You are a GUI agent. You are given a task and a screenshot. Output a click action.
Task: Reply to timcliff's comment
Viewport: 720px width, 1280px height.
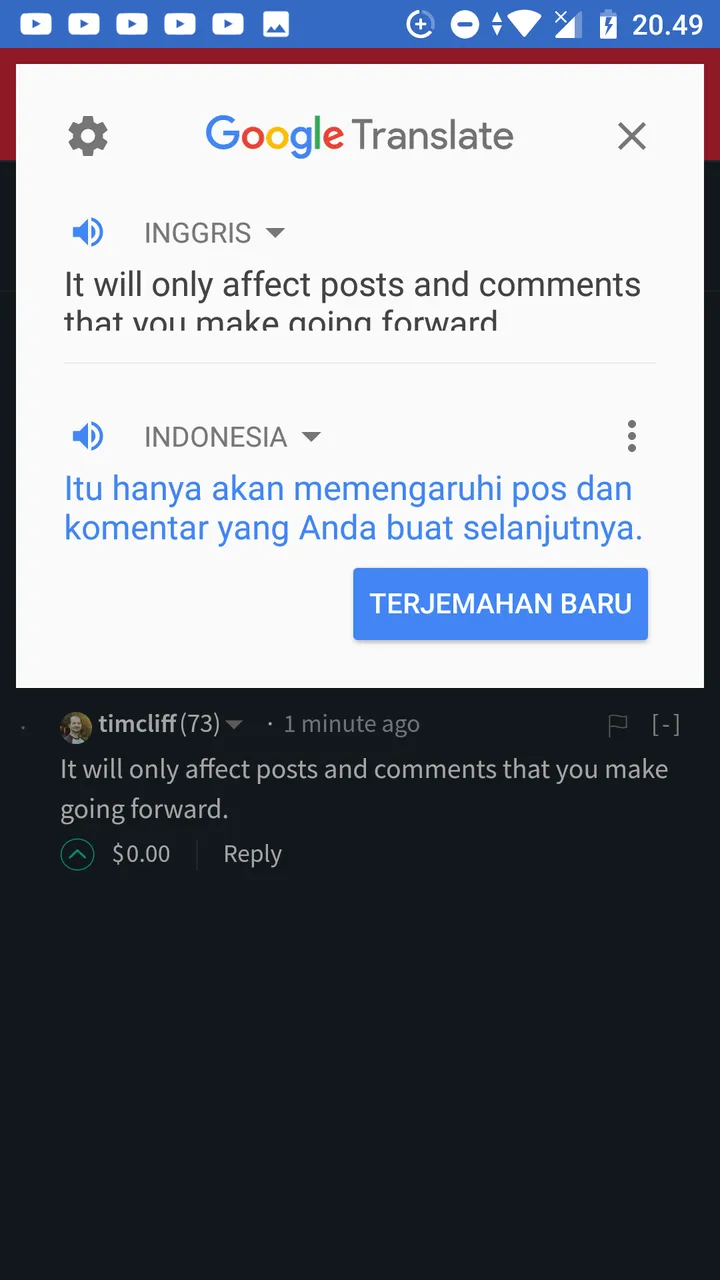(x=252, y=854)
